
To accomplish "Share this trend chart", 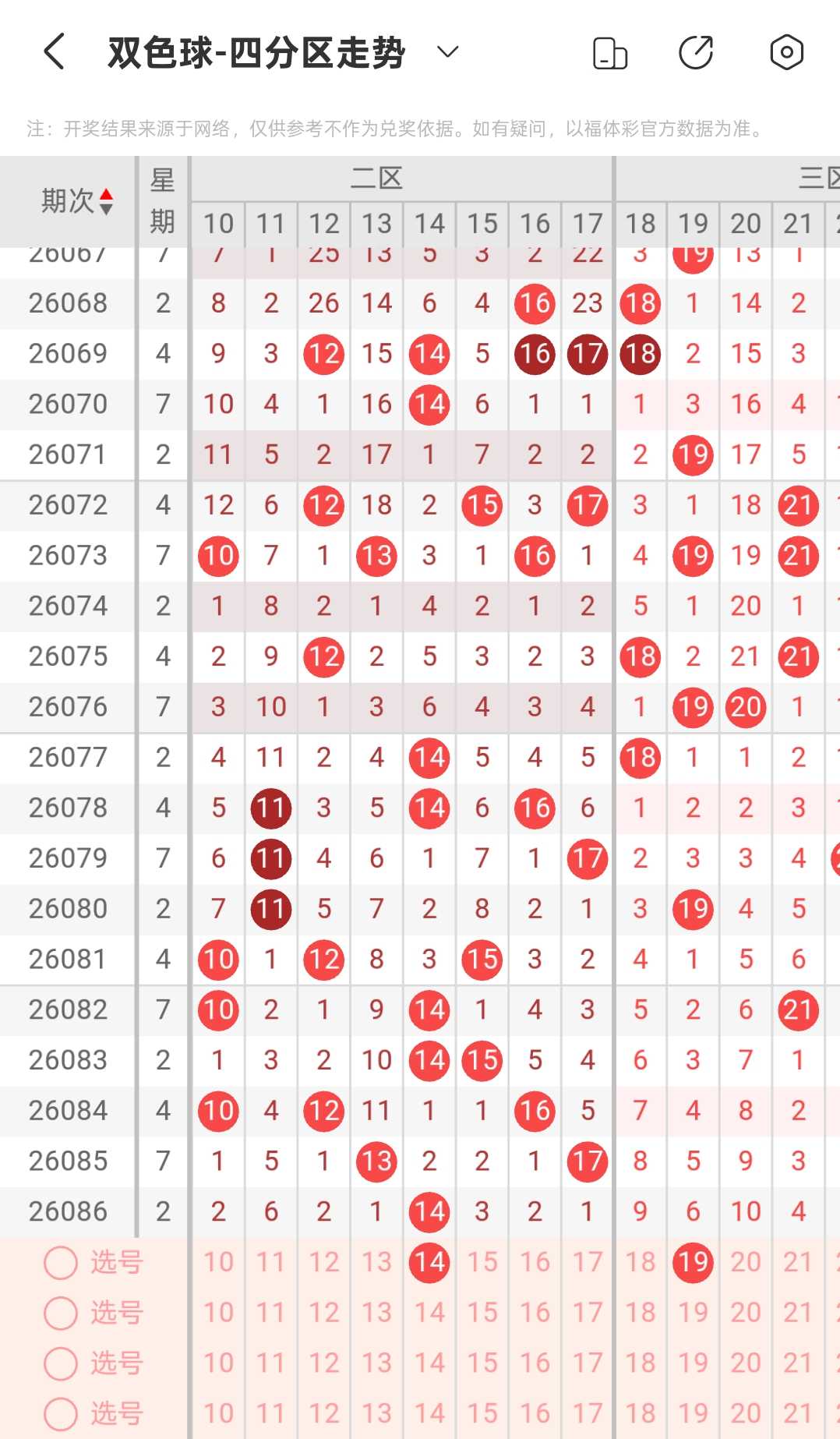I will pos(696,52).
